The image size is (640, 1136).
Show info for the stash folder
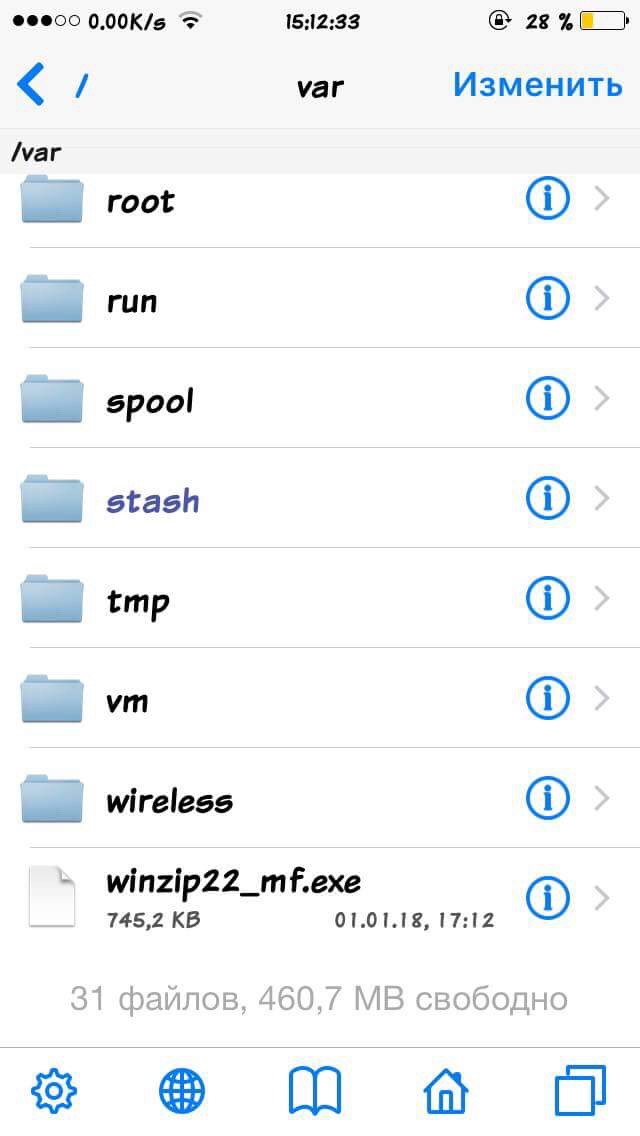click(x=547, y=498)
